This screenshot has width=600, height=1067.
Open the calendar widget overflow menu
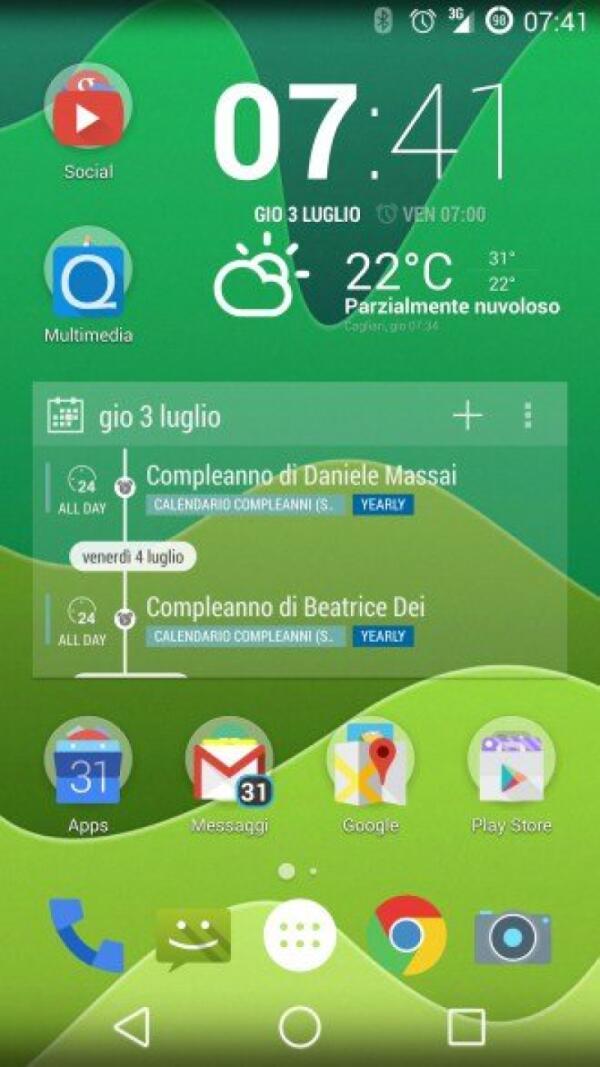tap(528, 416)
